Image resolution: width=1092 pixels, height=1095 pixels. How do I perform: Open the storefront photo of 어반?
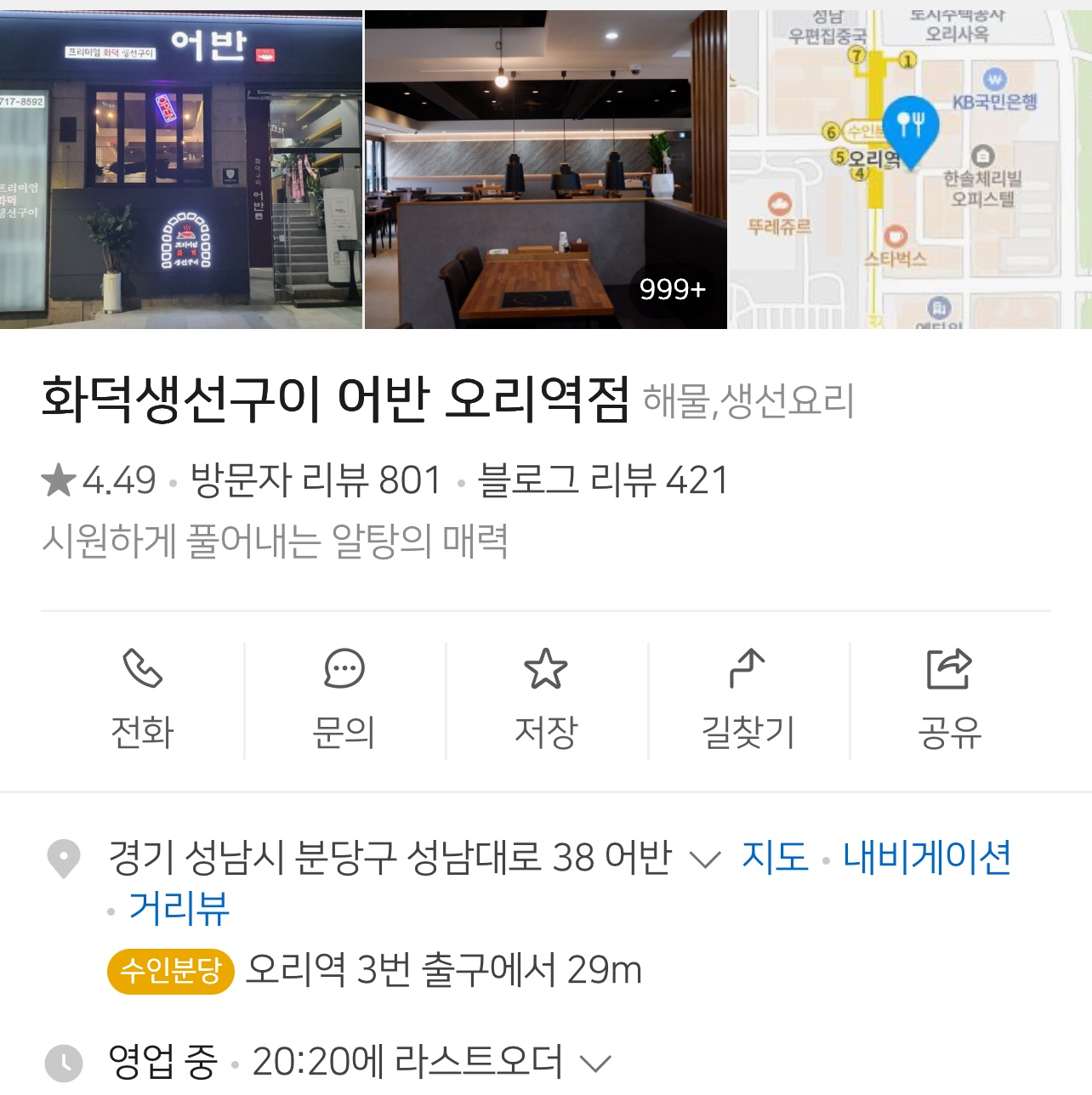point(180,170)
